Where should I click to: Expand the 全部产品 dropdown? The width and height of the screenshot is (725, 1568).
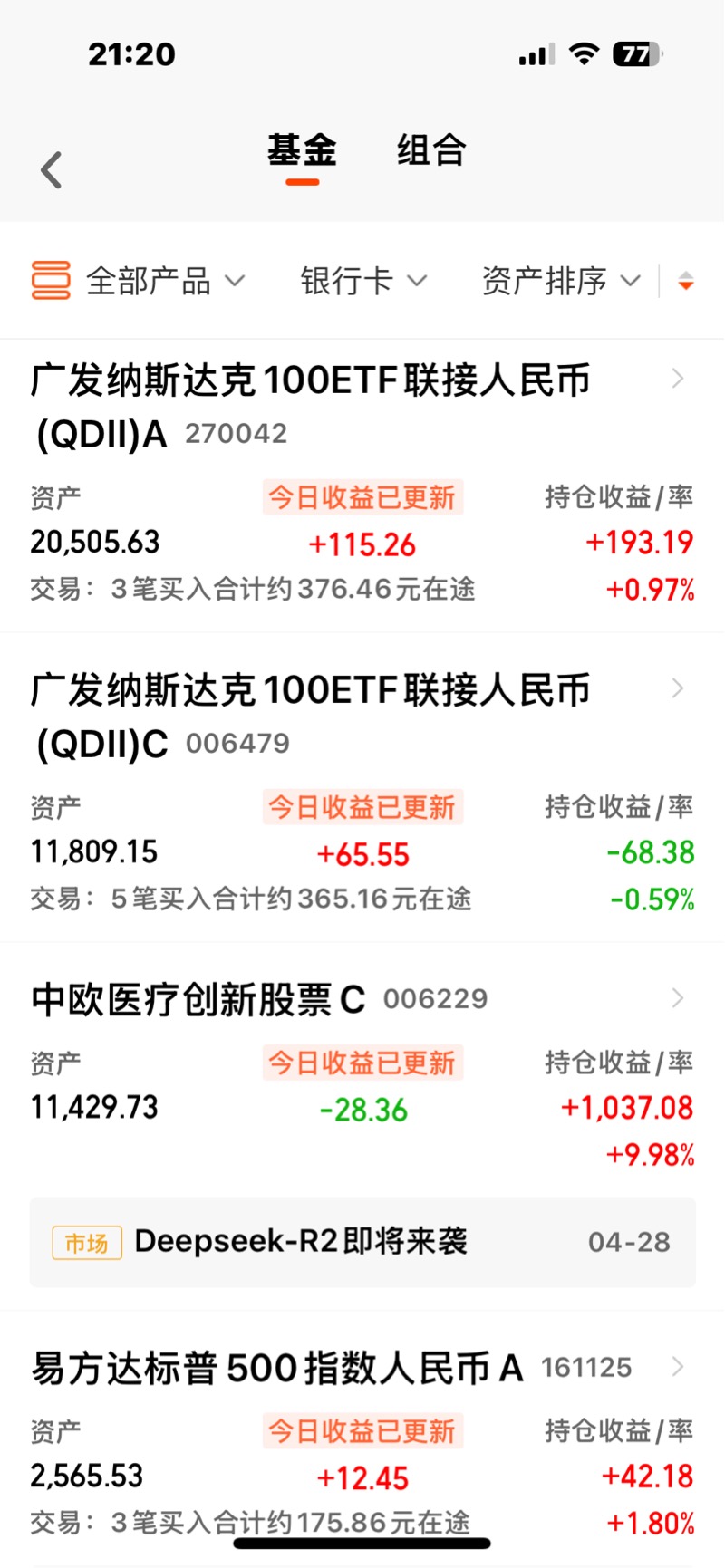pyautogui.click(x=138, y=281)
